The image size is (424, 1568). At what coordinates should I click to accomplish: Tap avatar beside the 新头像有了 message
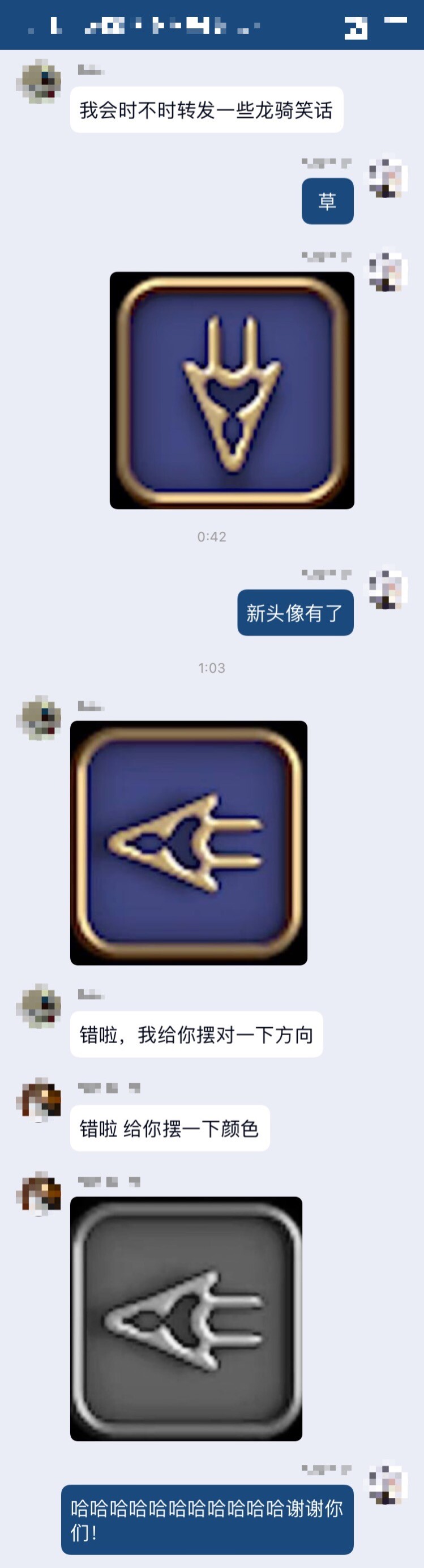pyautogui.click(x=387, y=589)
